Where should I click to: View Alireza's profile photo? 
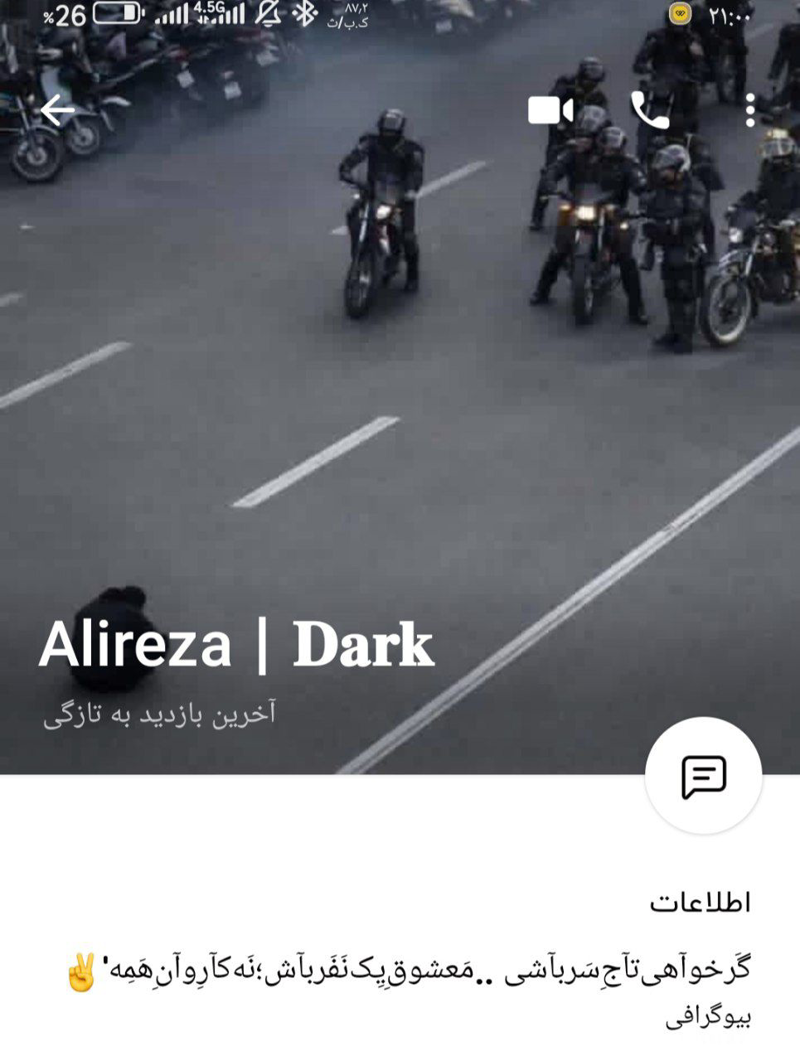tap(400, 400)
